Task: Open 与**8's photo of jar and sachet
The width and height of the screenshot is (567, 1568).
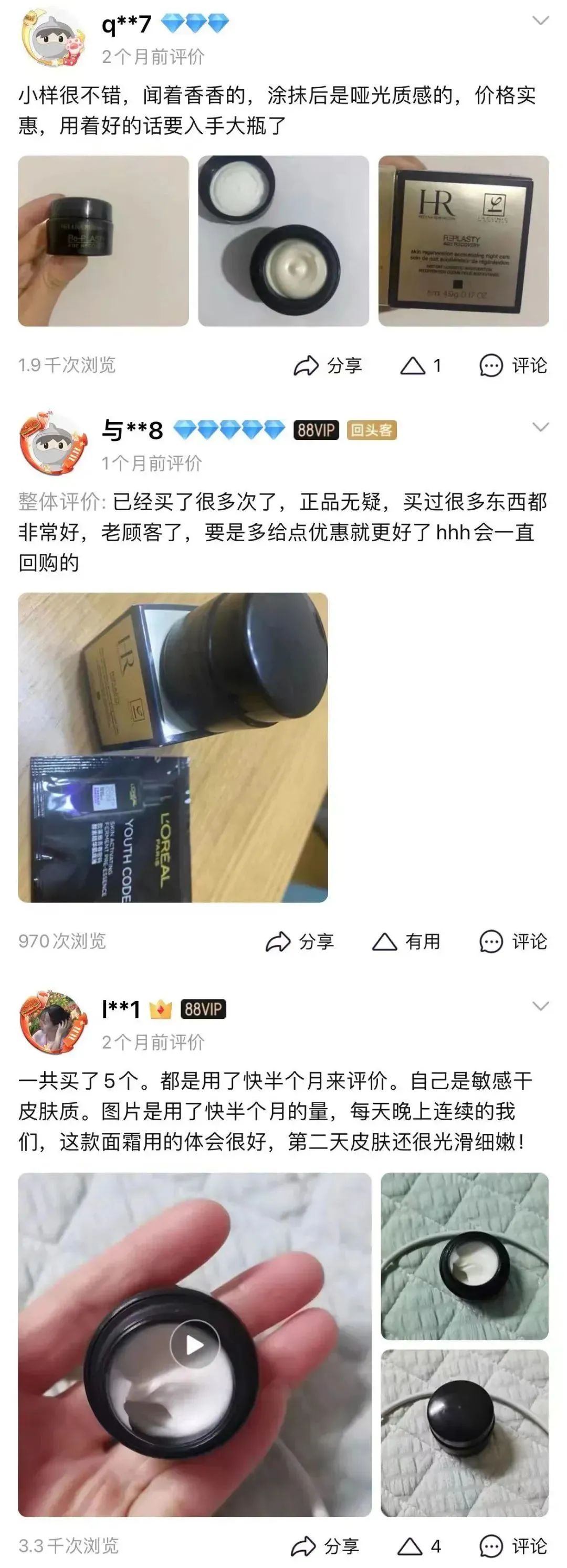Action: 173,748
